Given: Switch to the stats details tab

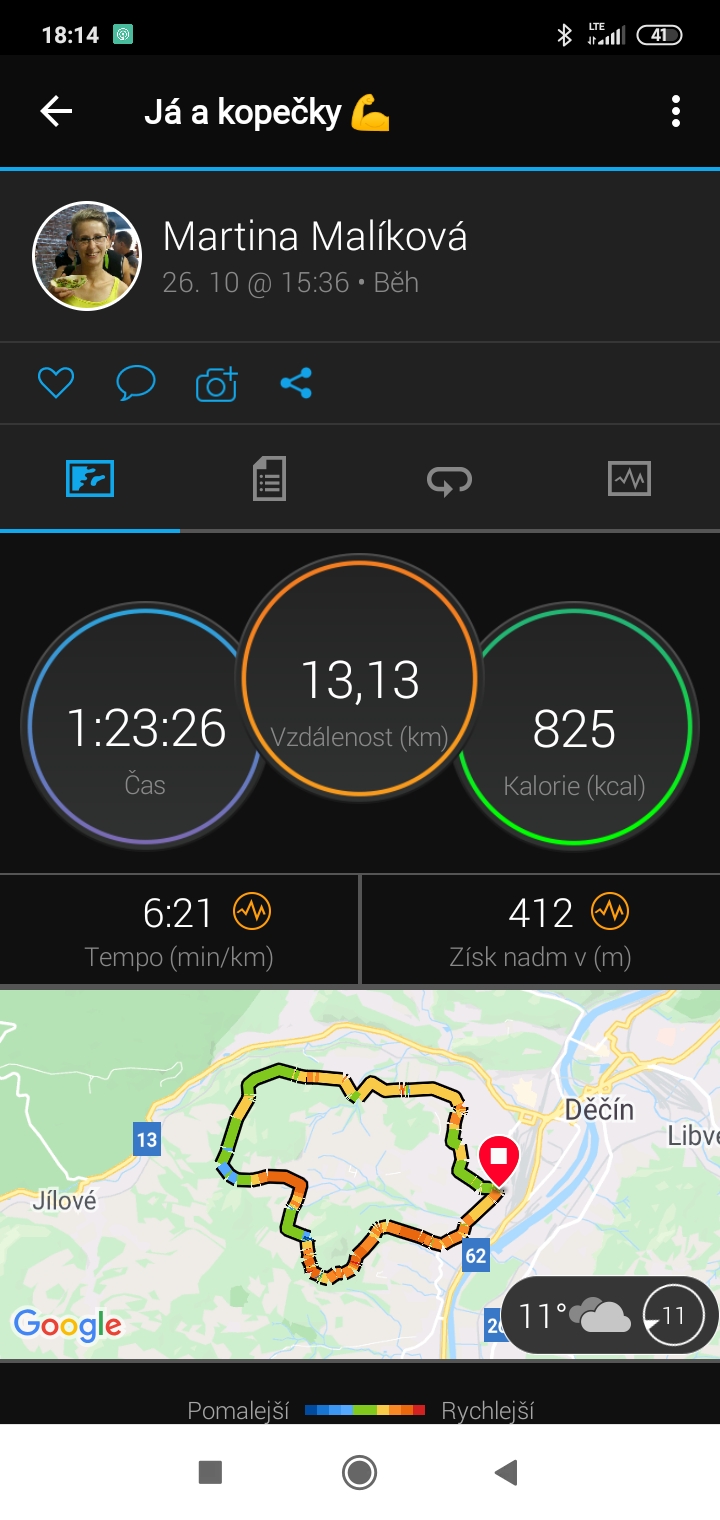Looking at the screenshot, I should point(269,478).
